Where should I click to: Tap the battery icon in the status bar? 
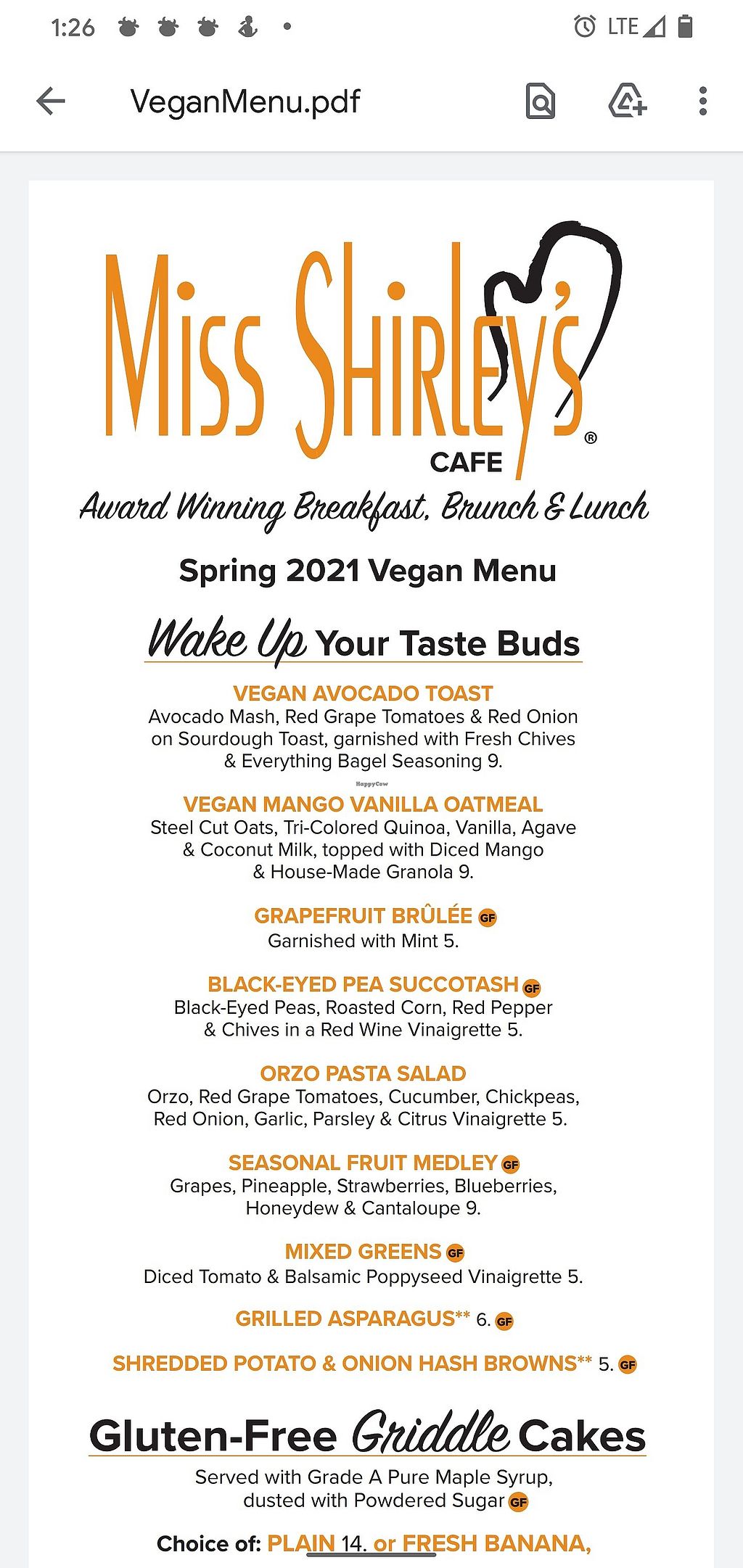pyautogui.click(x=685, y=25)
